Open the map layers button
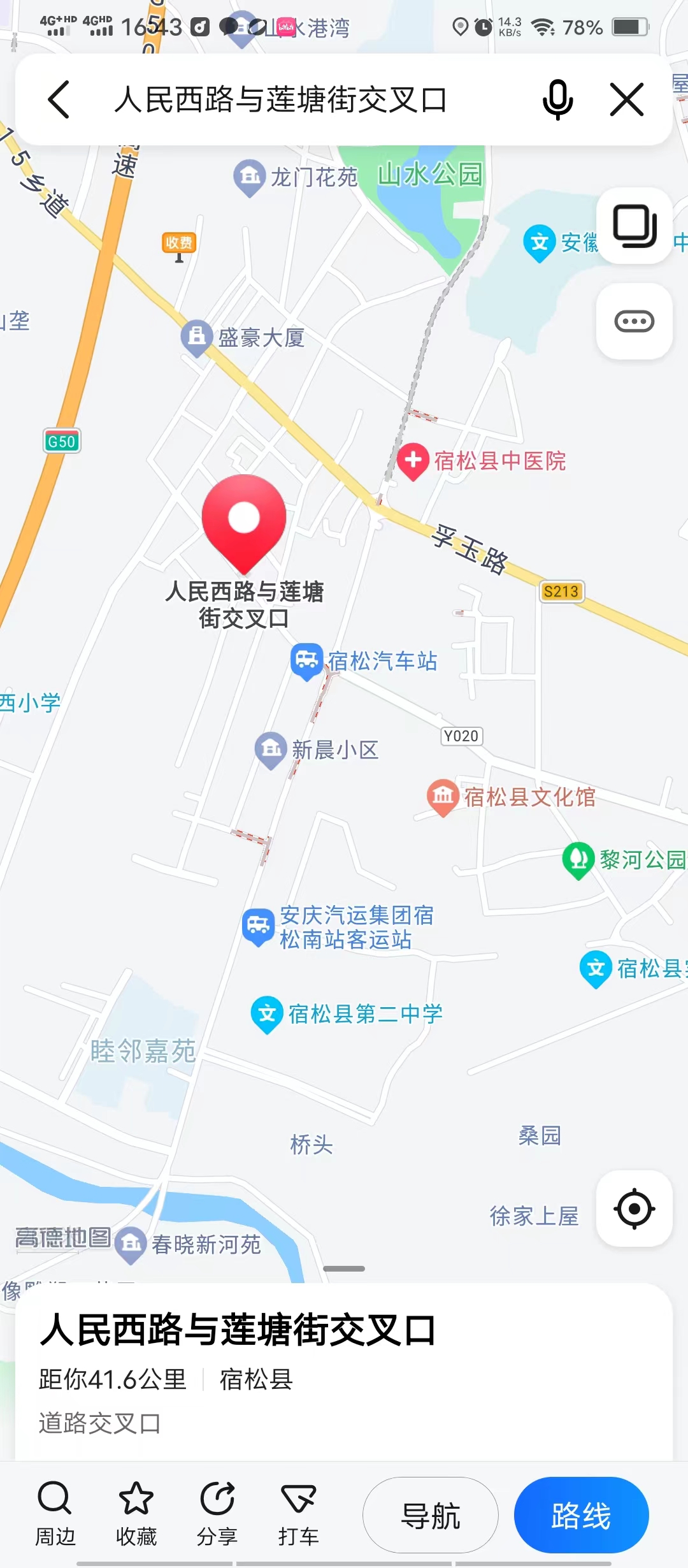 tap(634, 226)
